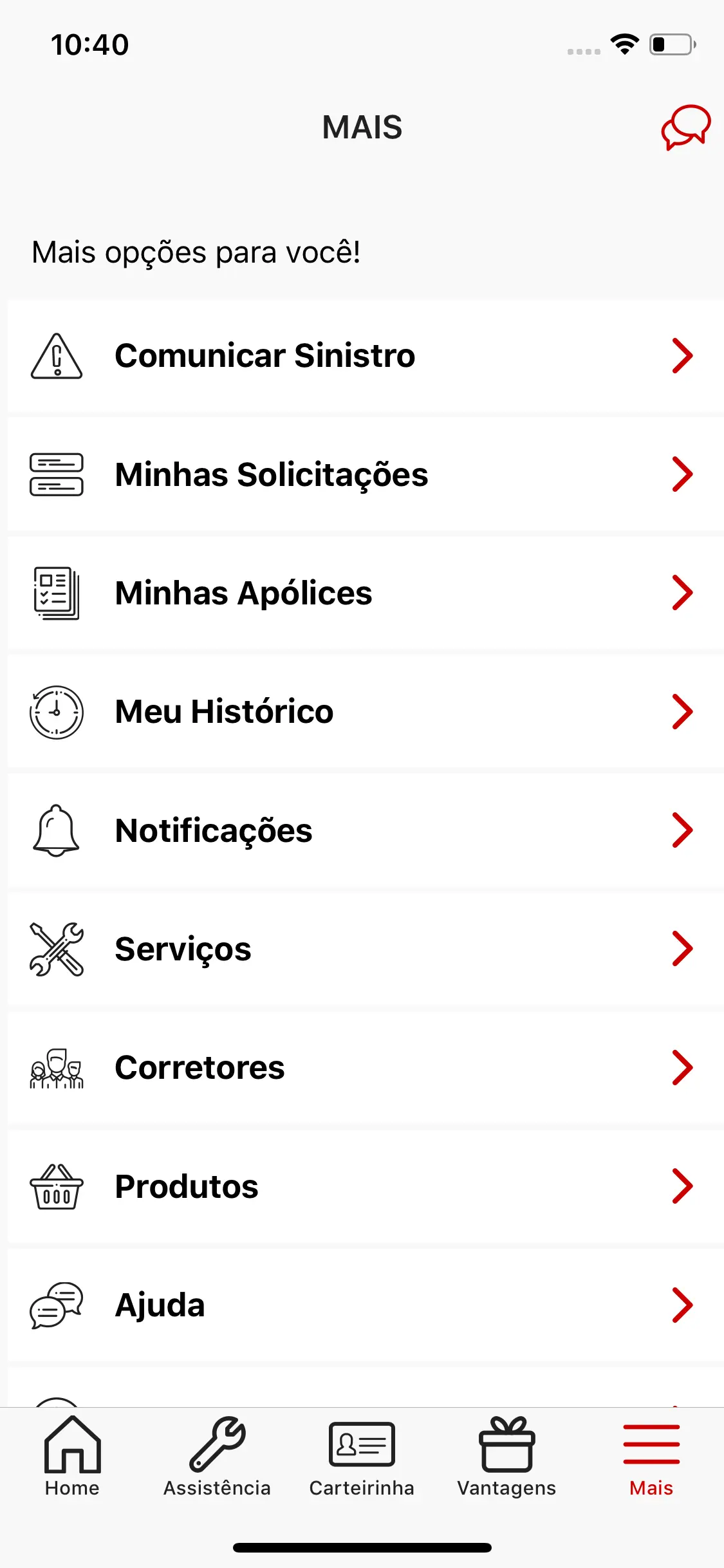This screenshot has width=724, height=1568.
Task: Go to Minhas Solicitações
Action: pyautogui.click(x=366, y=474)
